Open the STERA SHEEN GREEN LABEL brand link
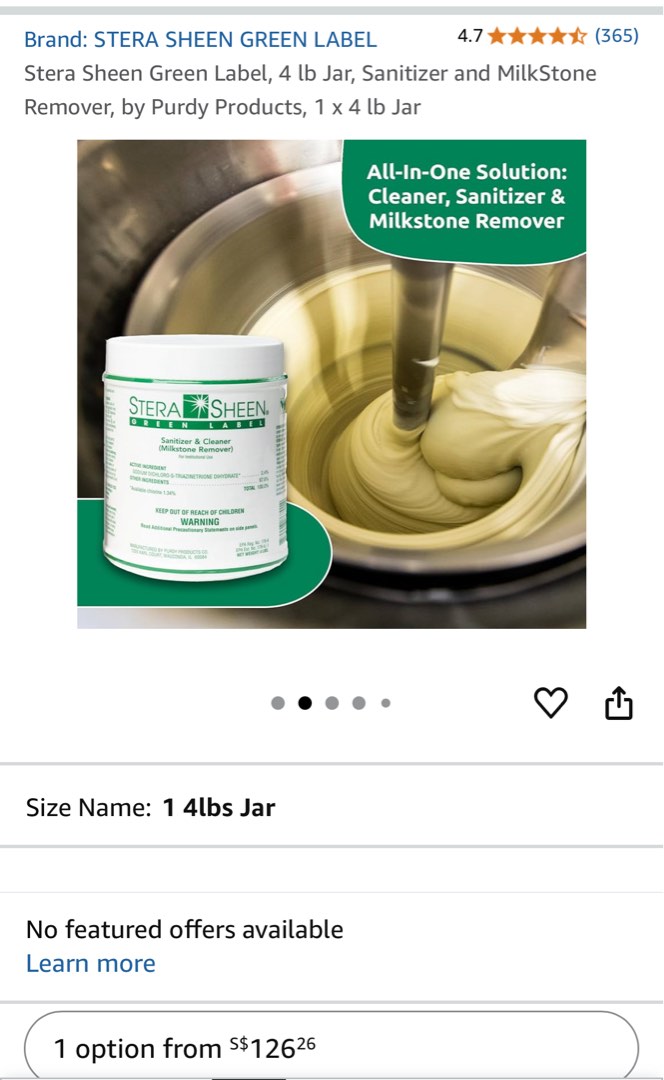This screenshot has height=1080, width=664. click(200, 40)
